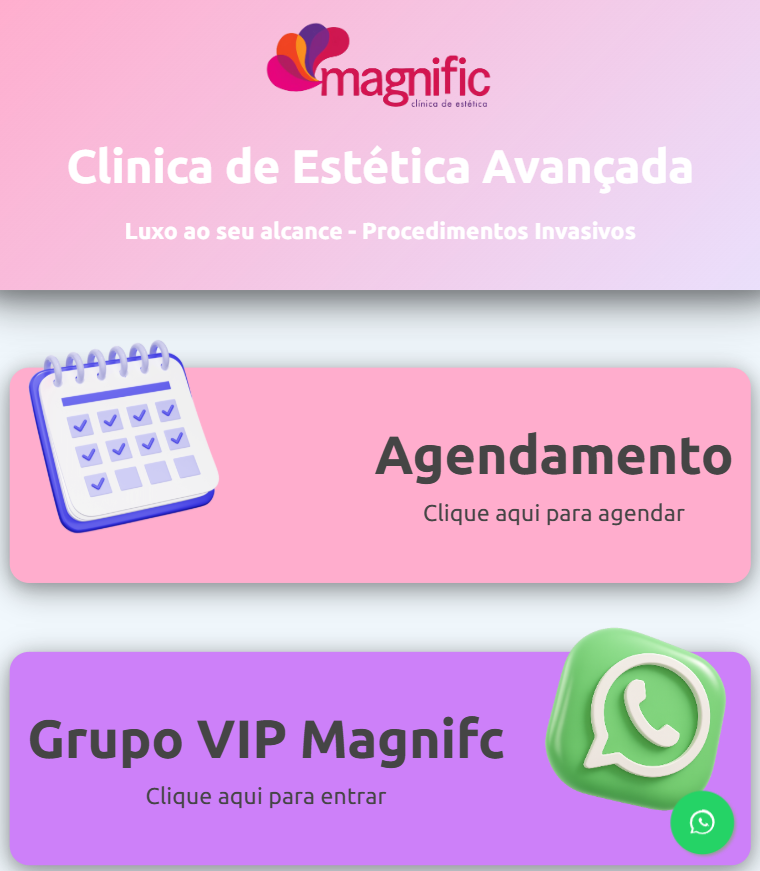Follow the 'Clique aqui para agendar' link
This screenshot has height=871, width=760.
point(552,513)
